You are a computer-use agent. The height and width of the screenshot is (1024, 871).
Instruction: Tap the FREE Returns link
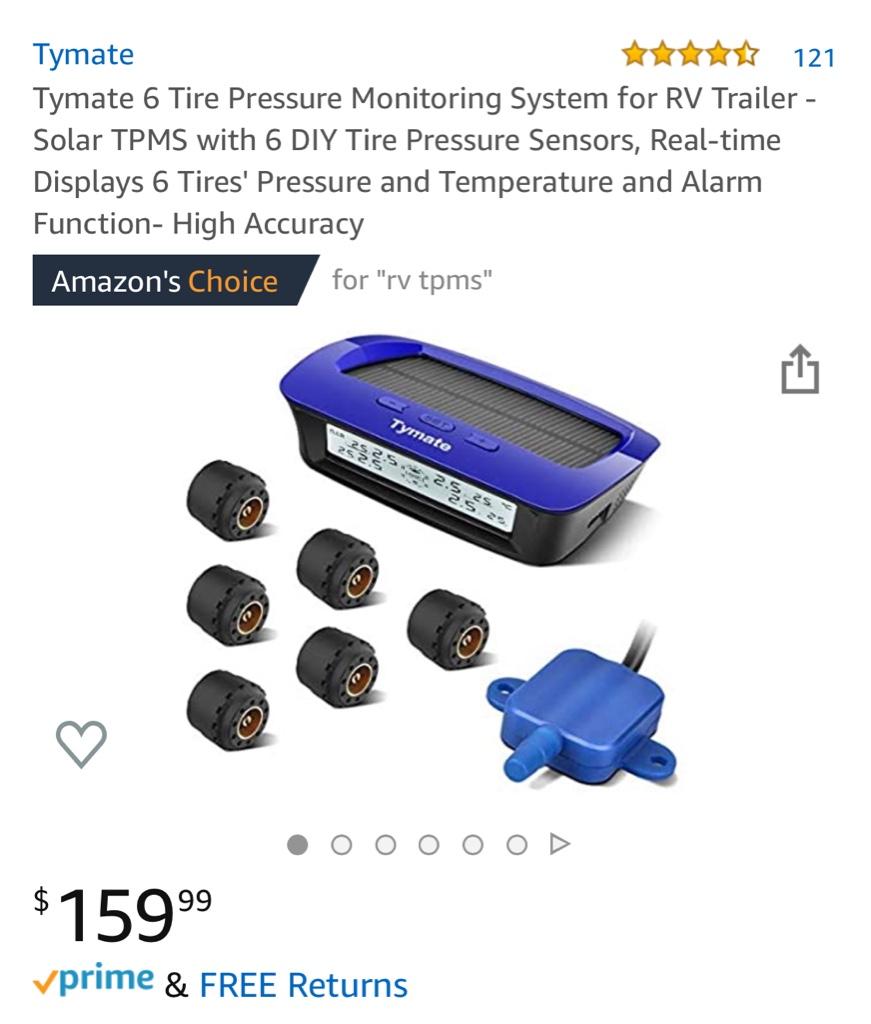303,985
